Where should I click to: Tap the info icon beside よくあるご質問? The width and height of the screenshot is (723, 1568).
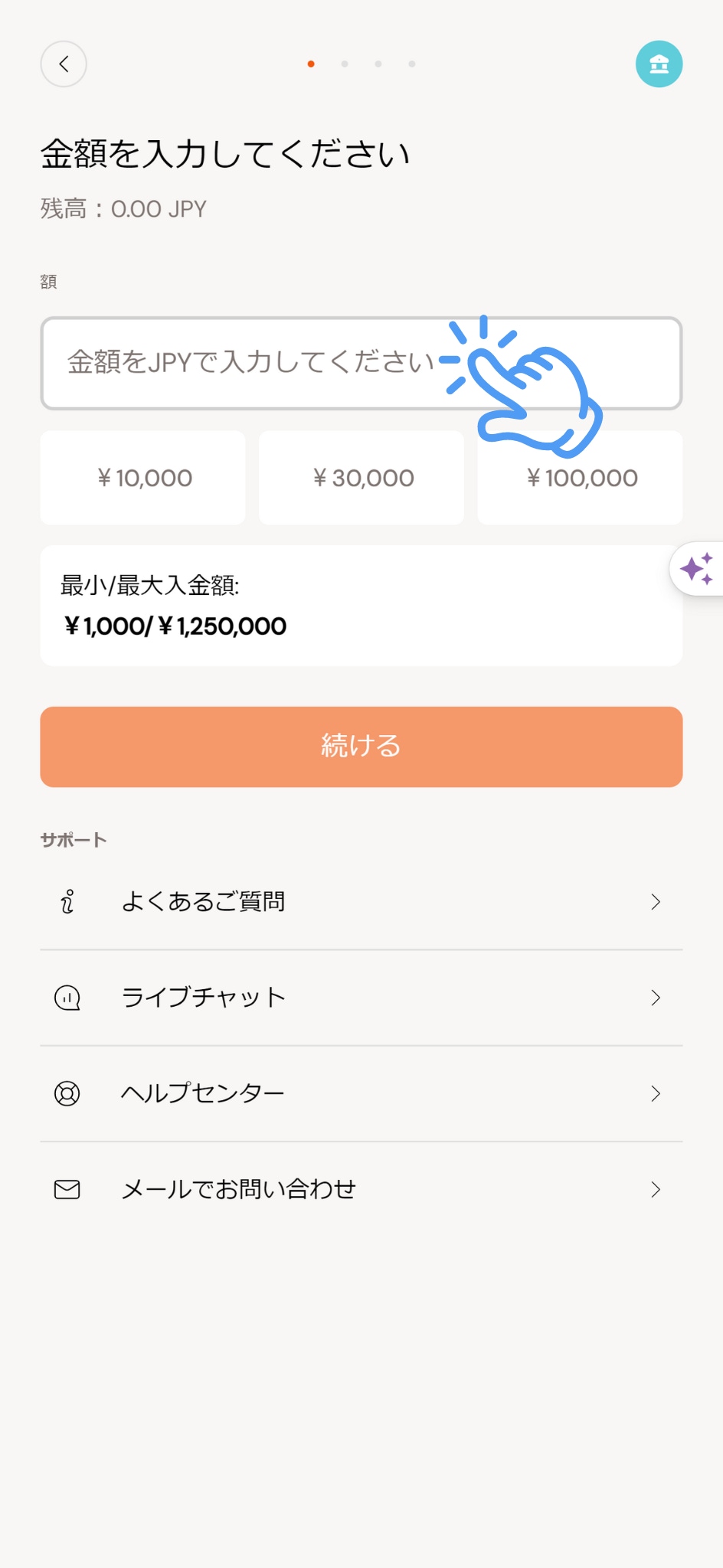coord(67,902)
